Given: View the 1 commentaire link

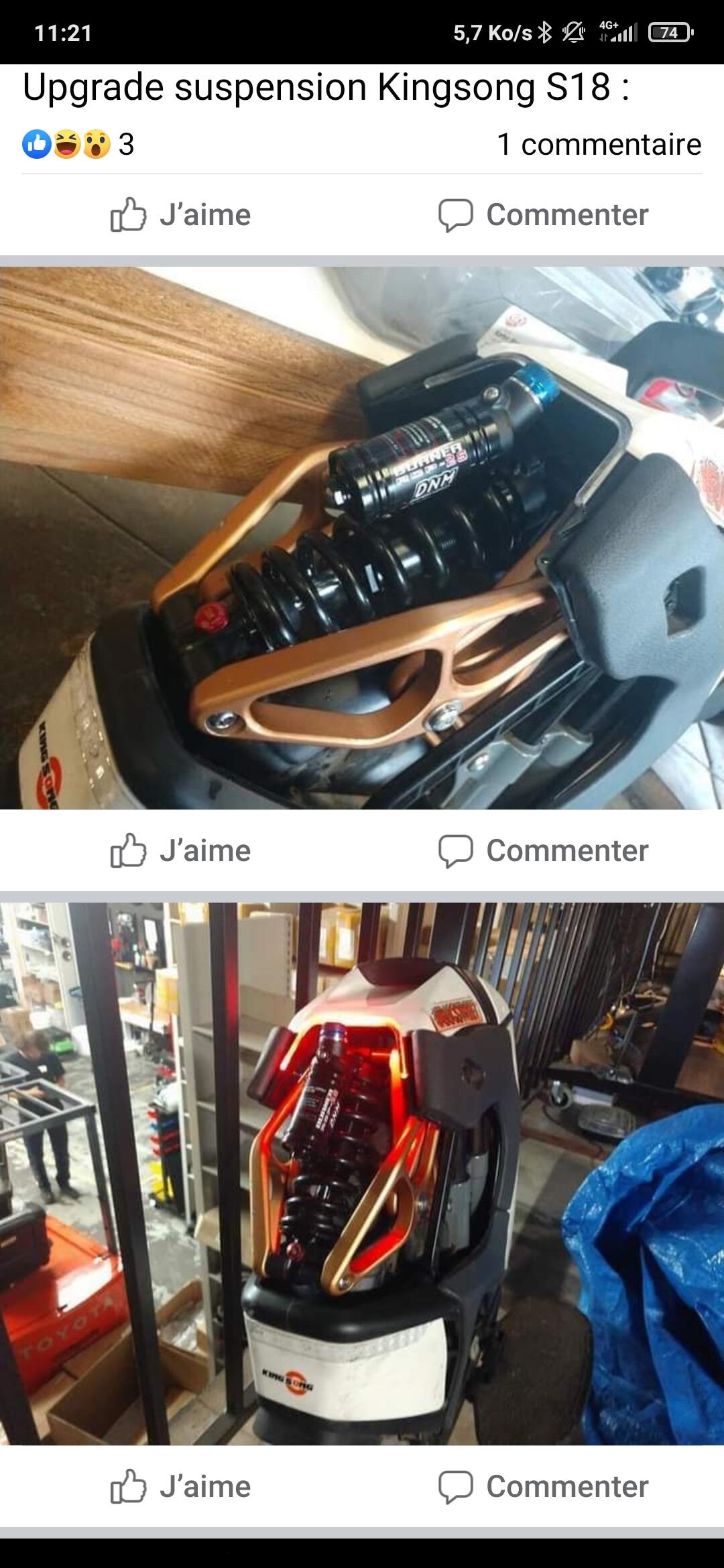Looking at the screenshot, I should tap(599, 144).
